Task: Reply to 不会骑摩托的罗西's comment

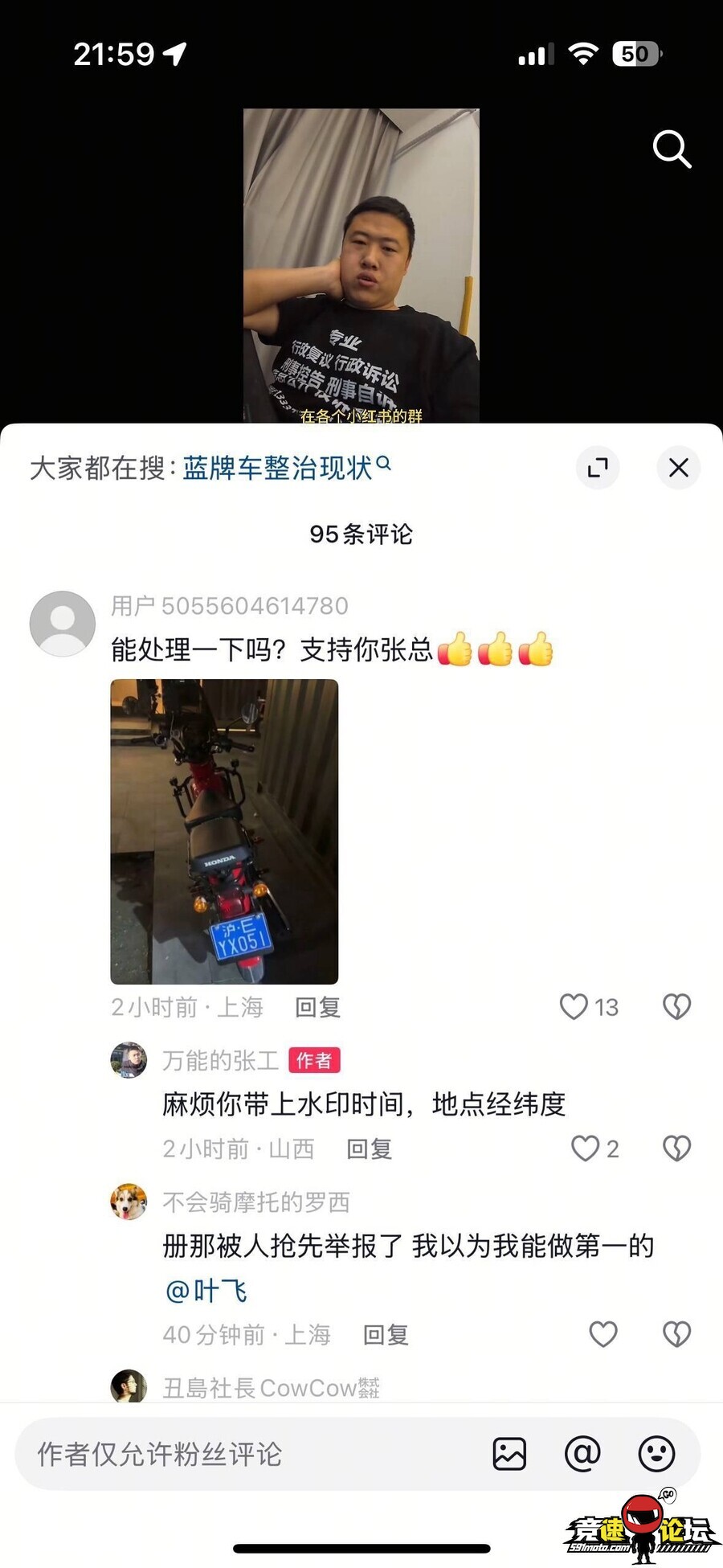Action: (386, 1335)
